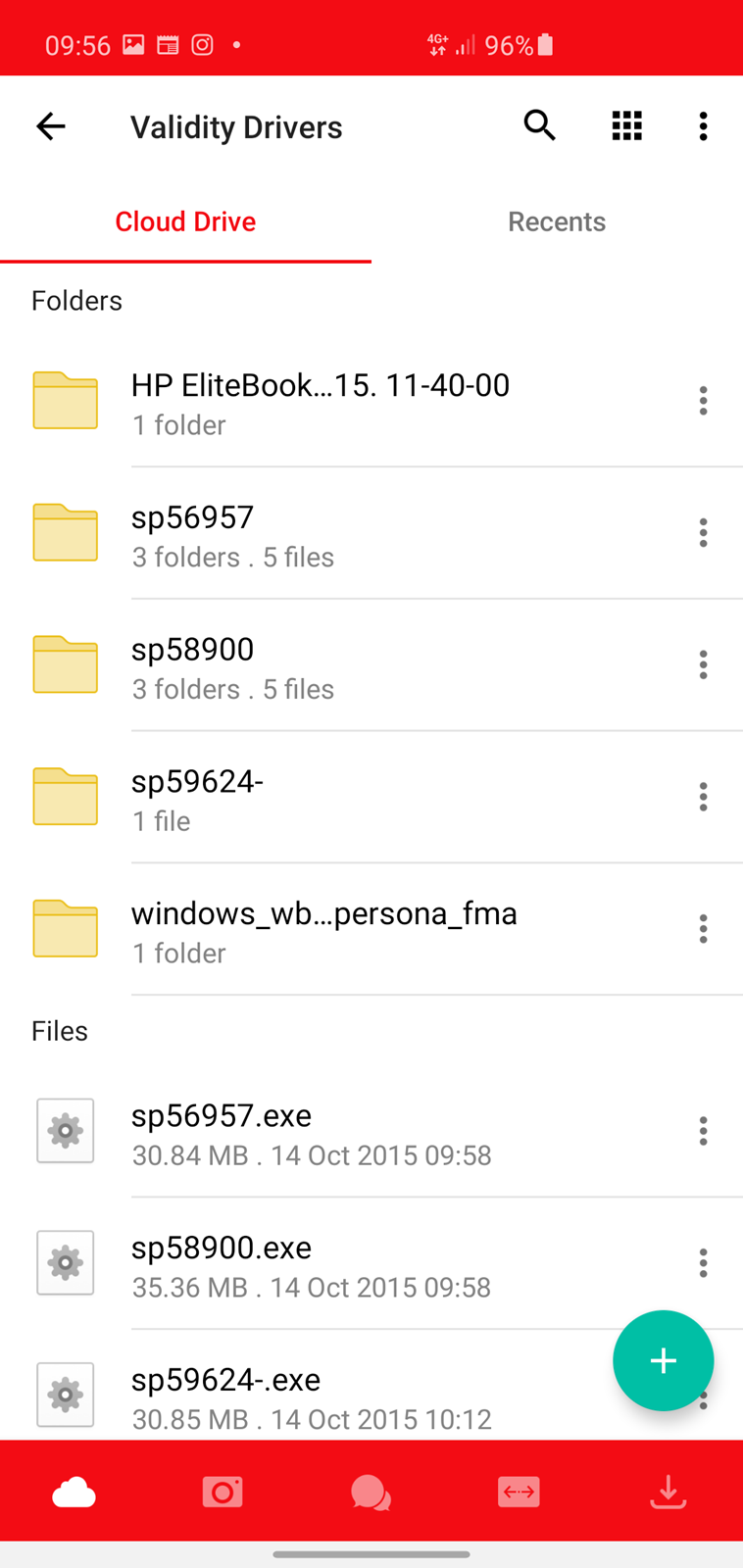Go back using the arrow icon

point(51,126)
